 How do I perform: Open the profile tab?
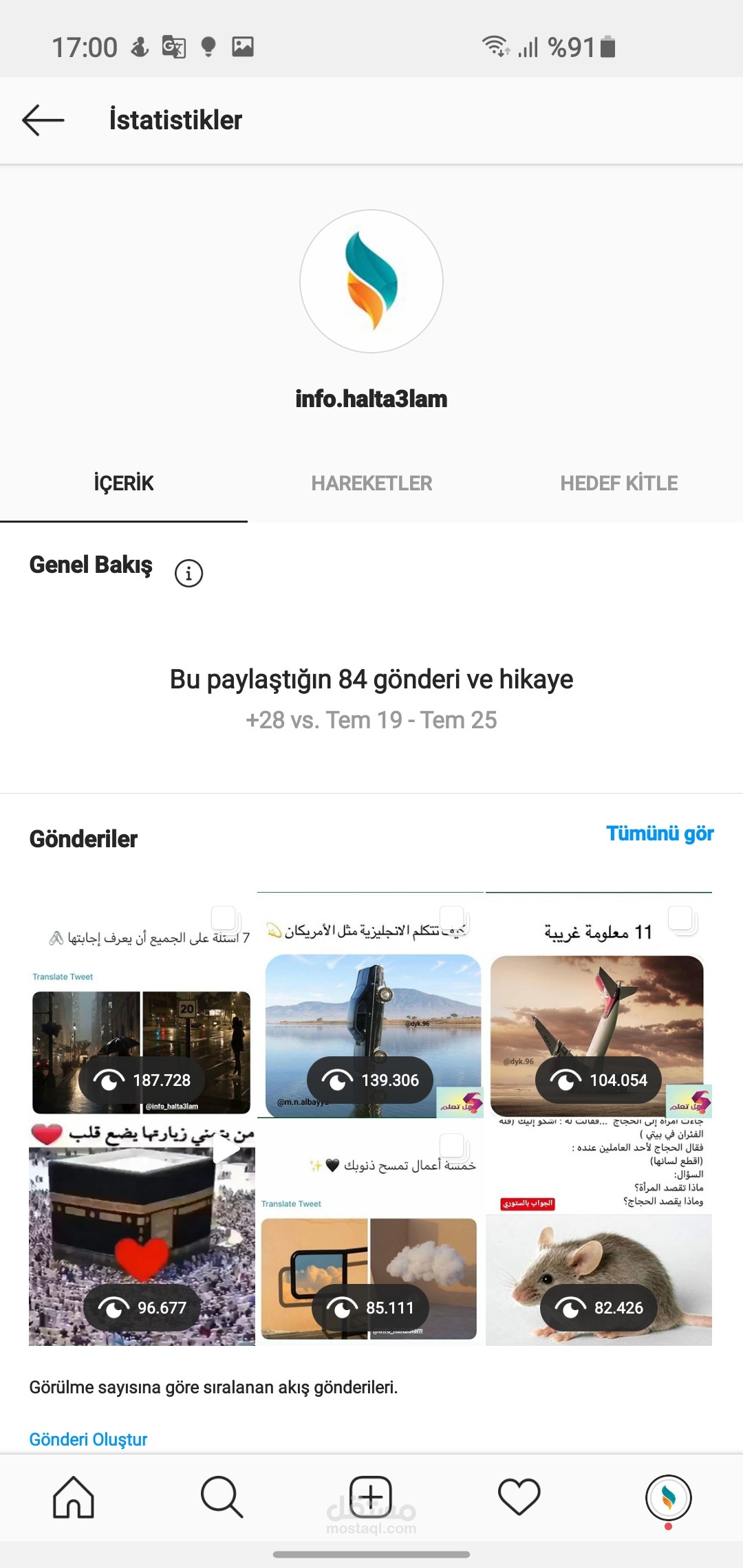point(668,1496)
